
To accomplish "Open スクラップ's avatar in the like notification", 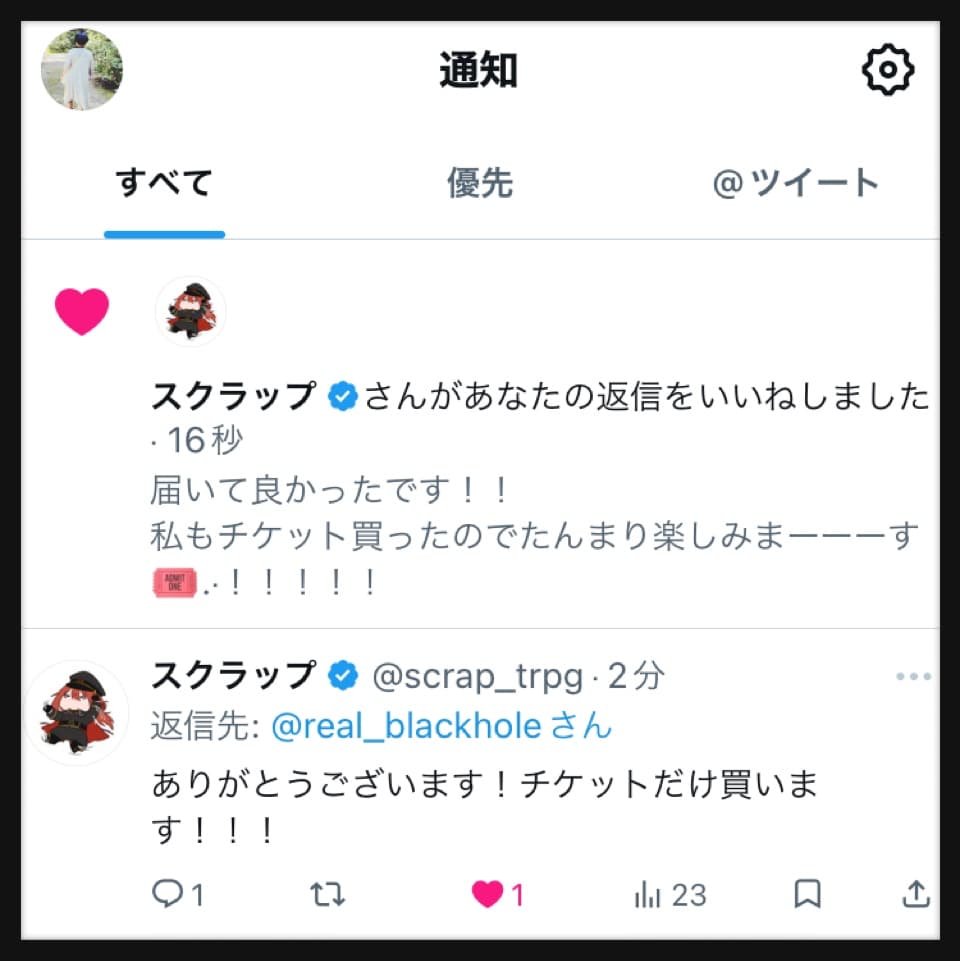I will pos(190,311).
